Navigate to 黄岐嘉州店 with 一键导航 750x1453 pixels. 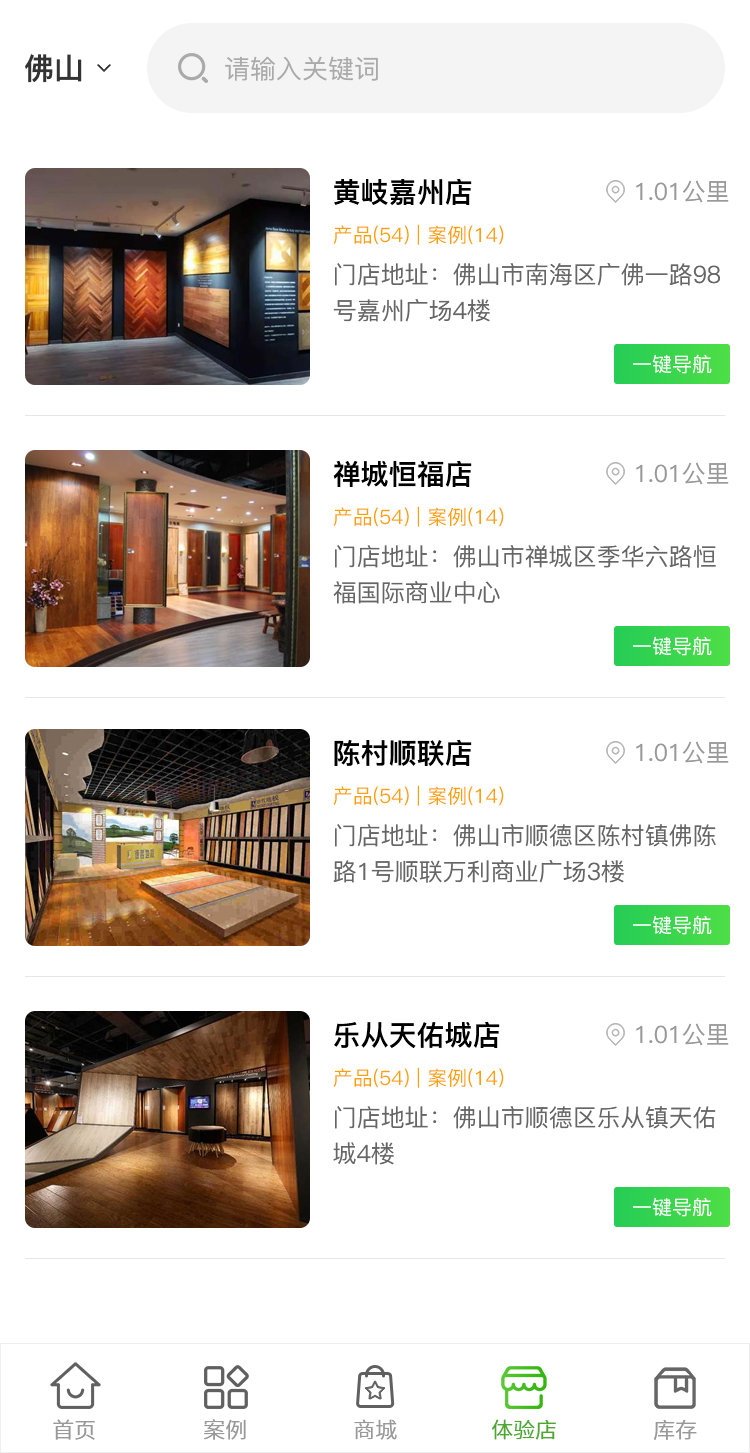tap(671, 364)
